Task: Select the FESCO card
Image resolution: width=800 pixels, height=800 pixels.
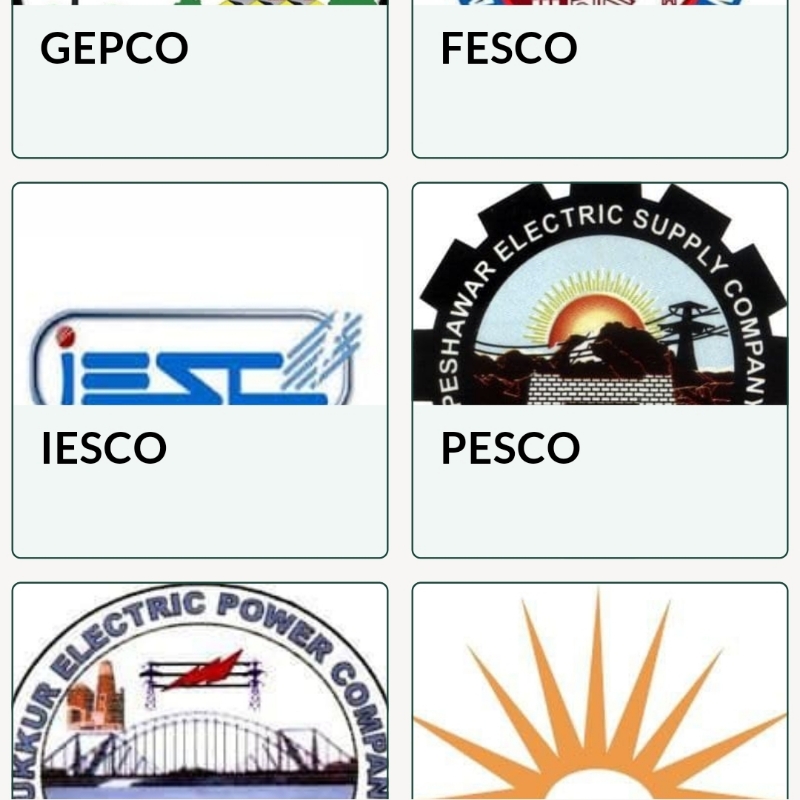Action: click(600, 79)
